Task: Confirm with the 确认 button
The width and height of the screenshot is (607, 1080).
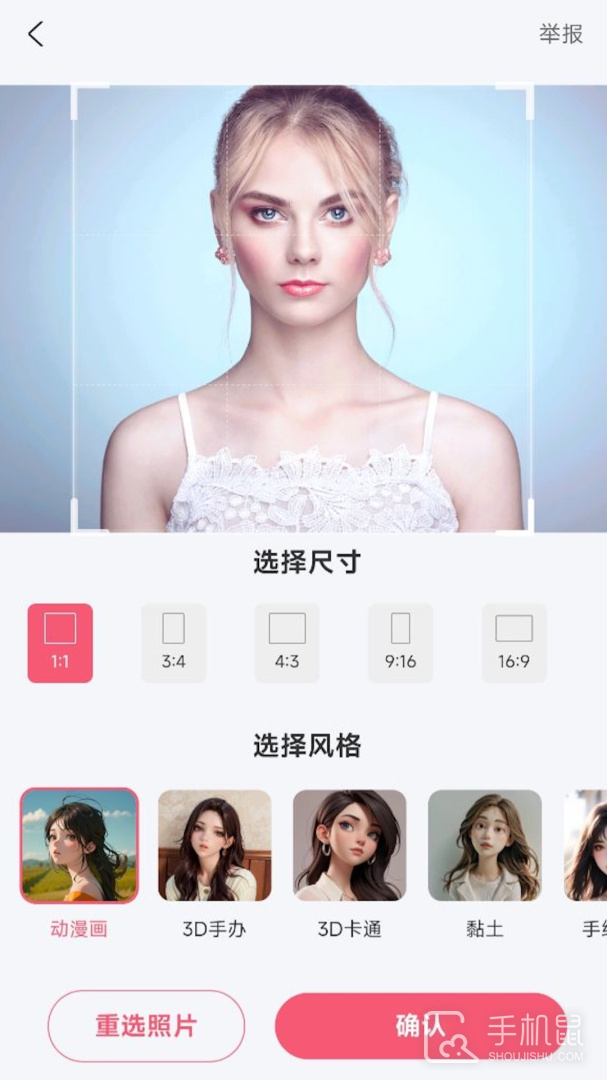Action: click(x=420, y=1025)
